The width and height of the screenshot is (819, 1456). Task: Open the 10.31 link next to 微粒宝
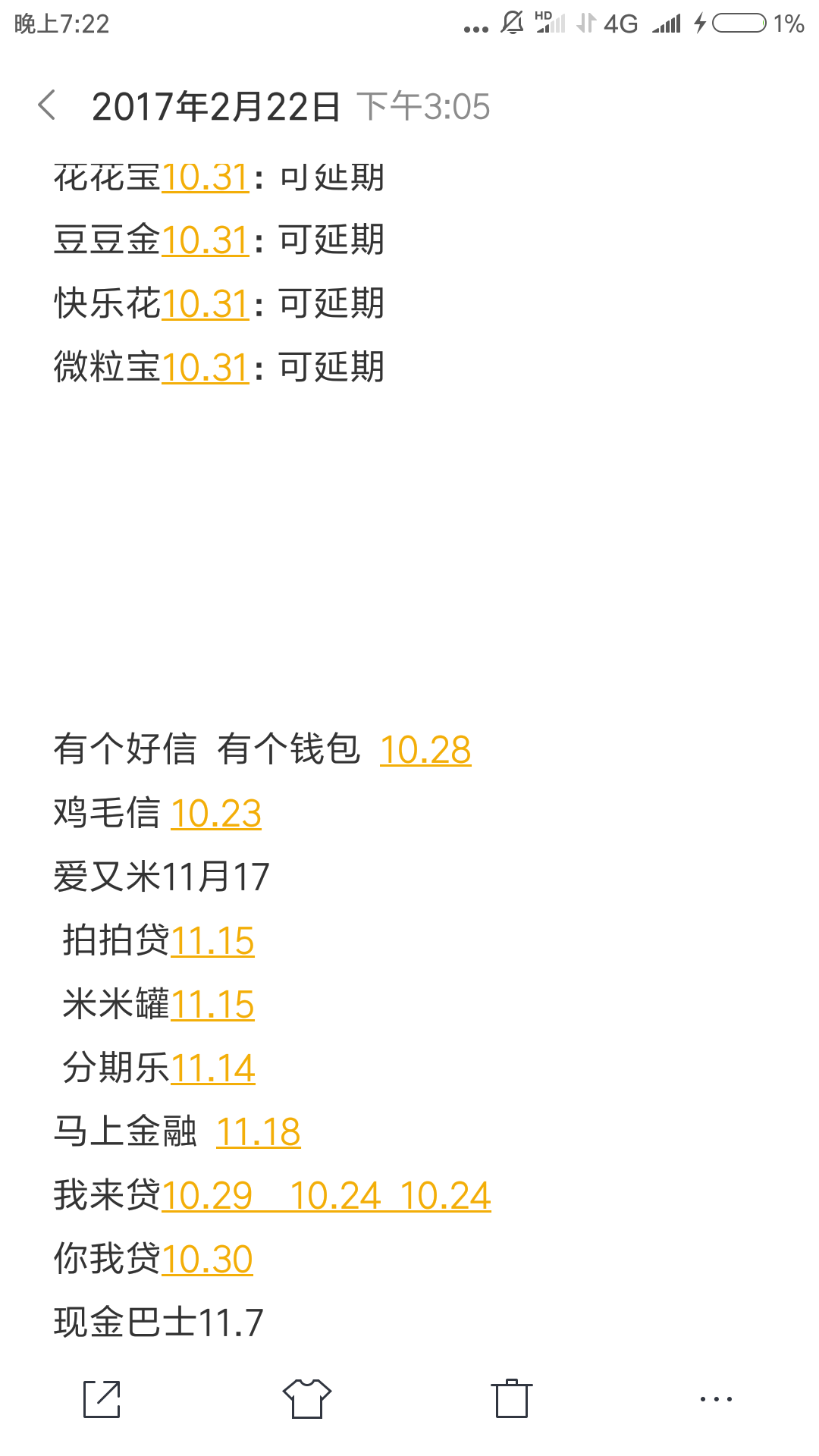point(206,368)
